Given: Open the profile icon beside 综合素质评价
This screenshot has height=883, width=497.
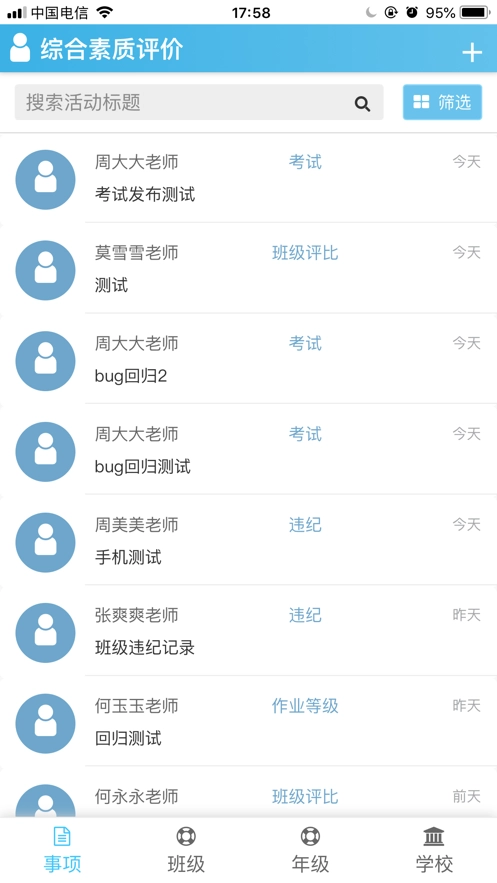Looking at the screenshot, I should [x=20, y=48].
